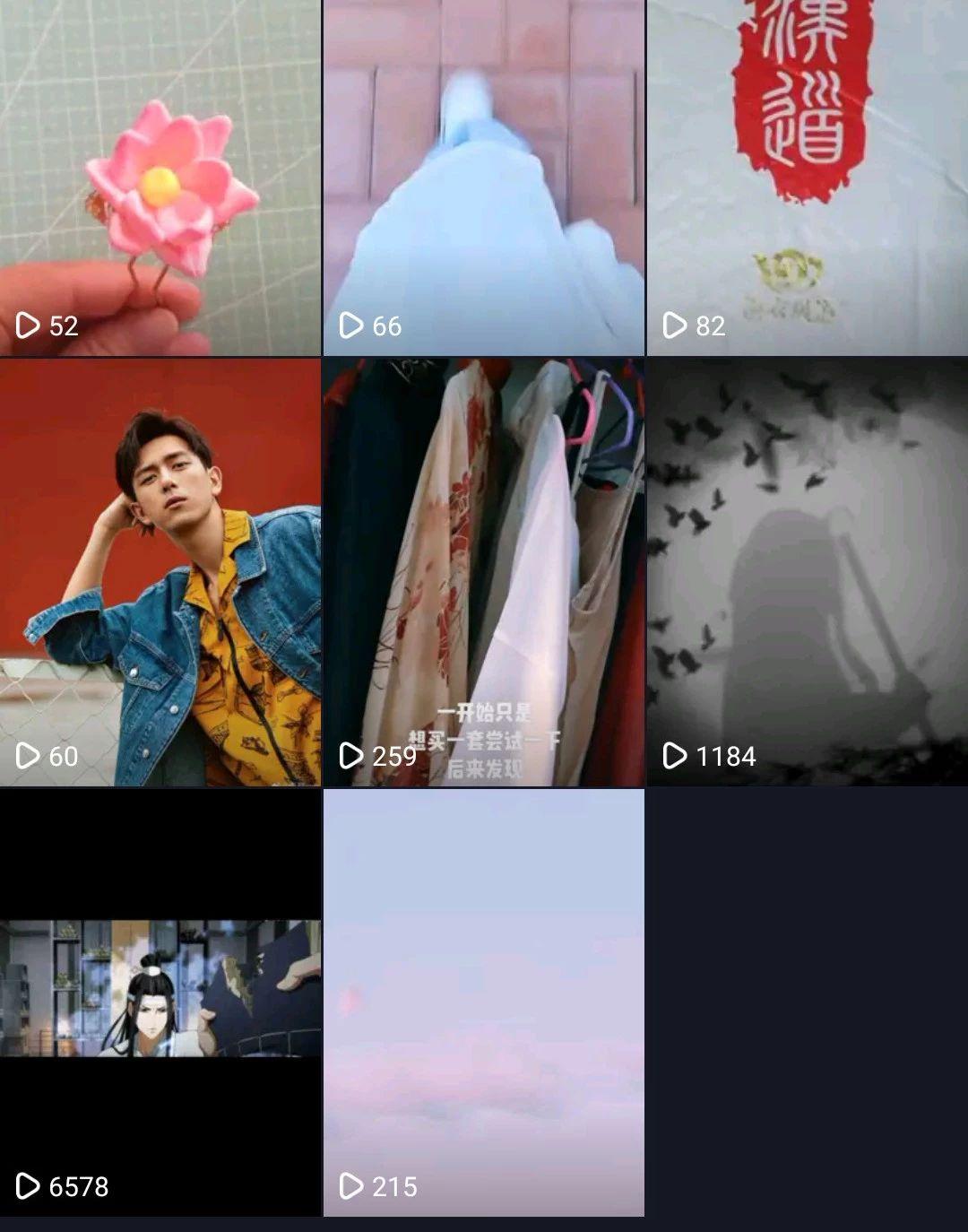This screenshot has width=968, height=1232.
Task: Open the red seal video with 82 plays
Action: 807,178
